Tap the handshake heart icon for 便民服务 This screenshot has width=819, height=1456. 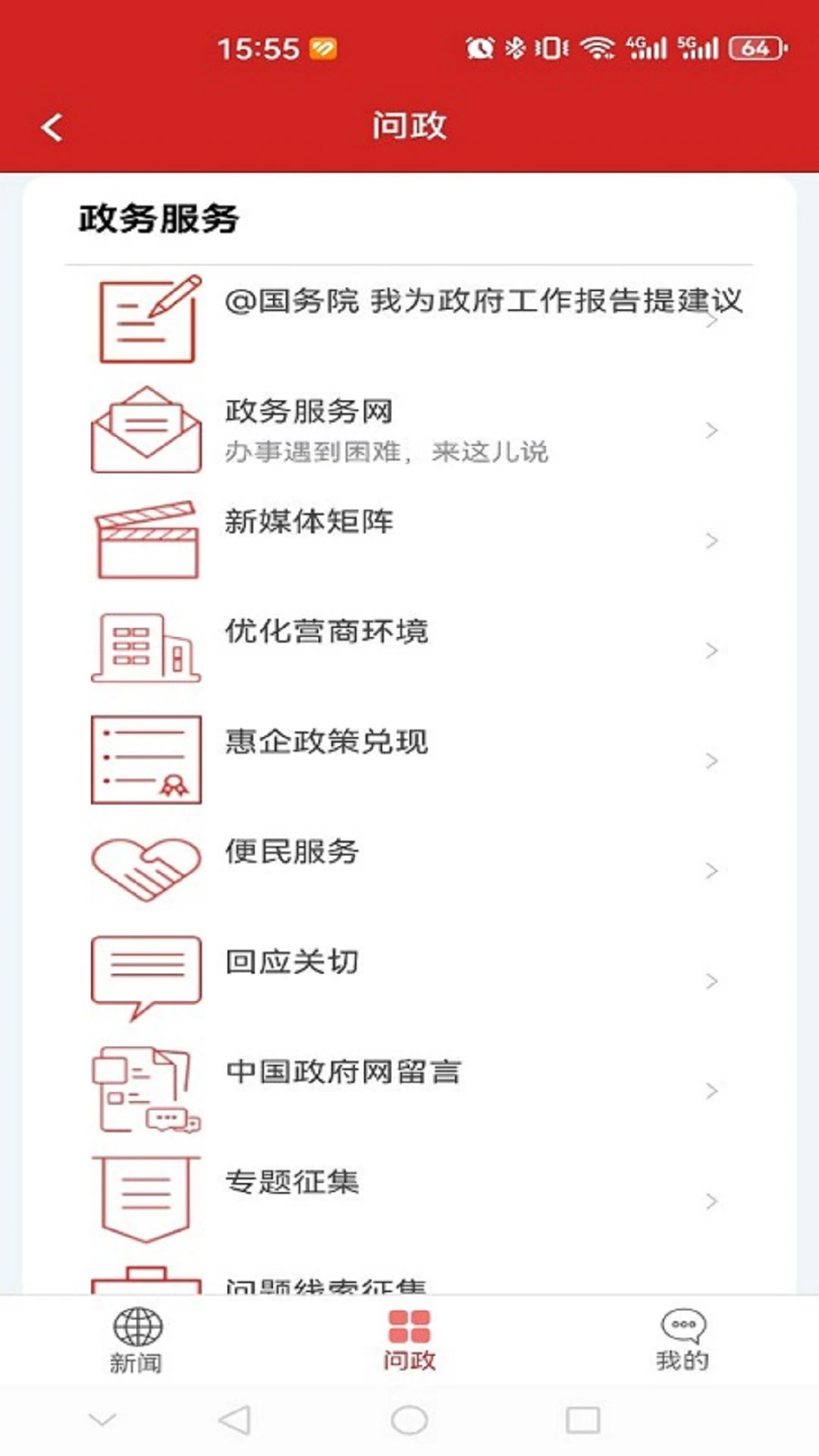(x=146, y=869)
